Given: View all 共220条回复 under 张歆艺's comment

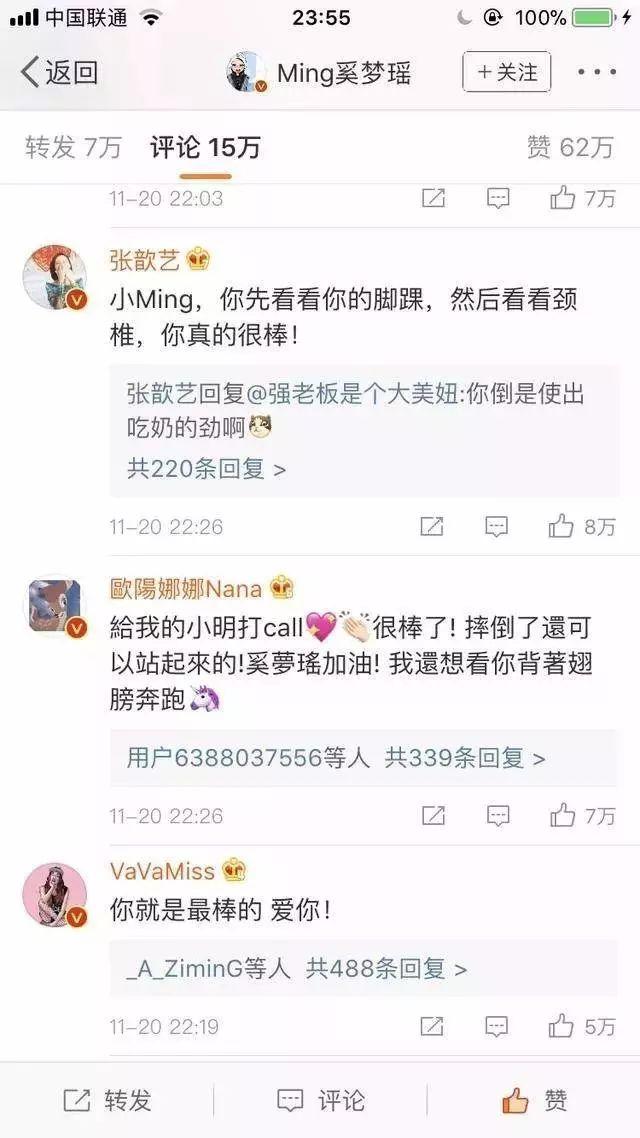Looking at the screenshot, I should tap(207, 468).
